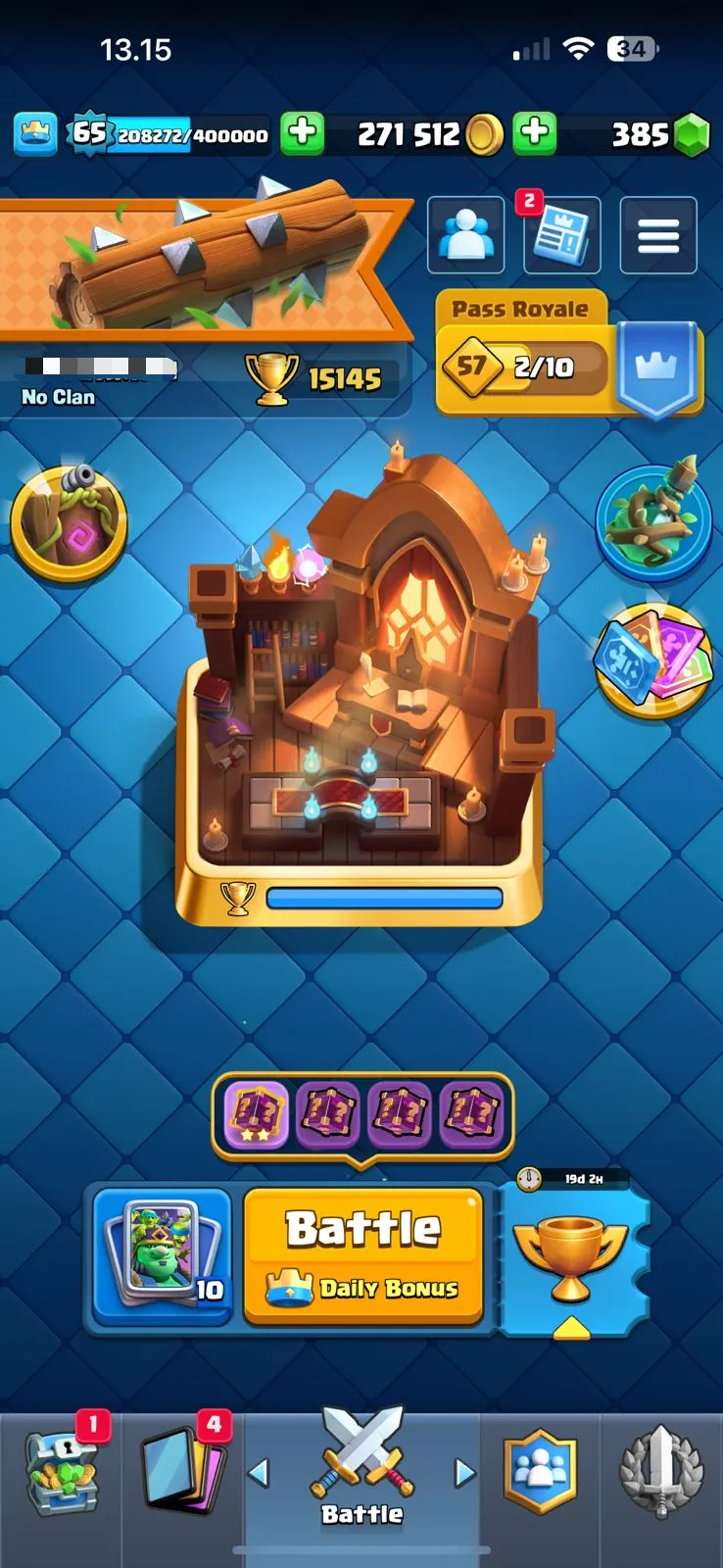Start a match with the Battle button
Viewport: 723px width, 1568px height.
point(363,1256)
